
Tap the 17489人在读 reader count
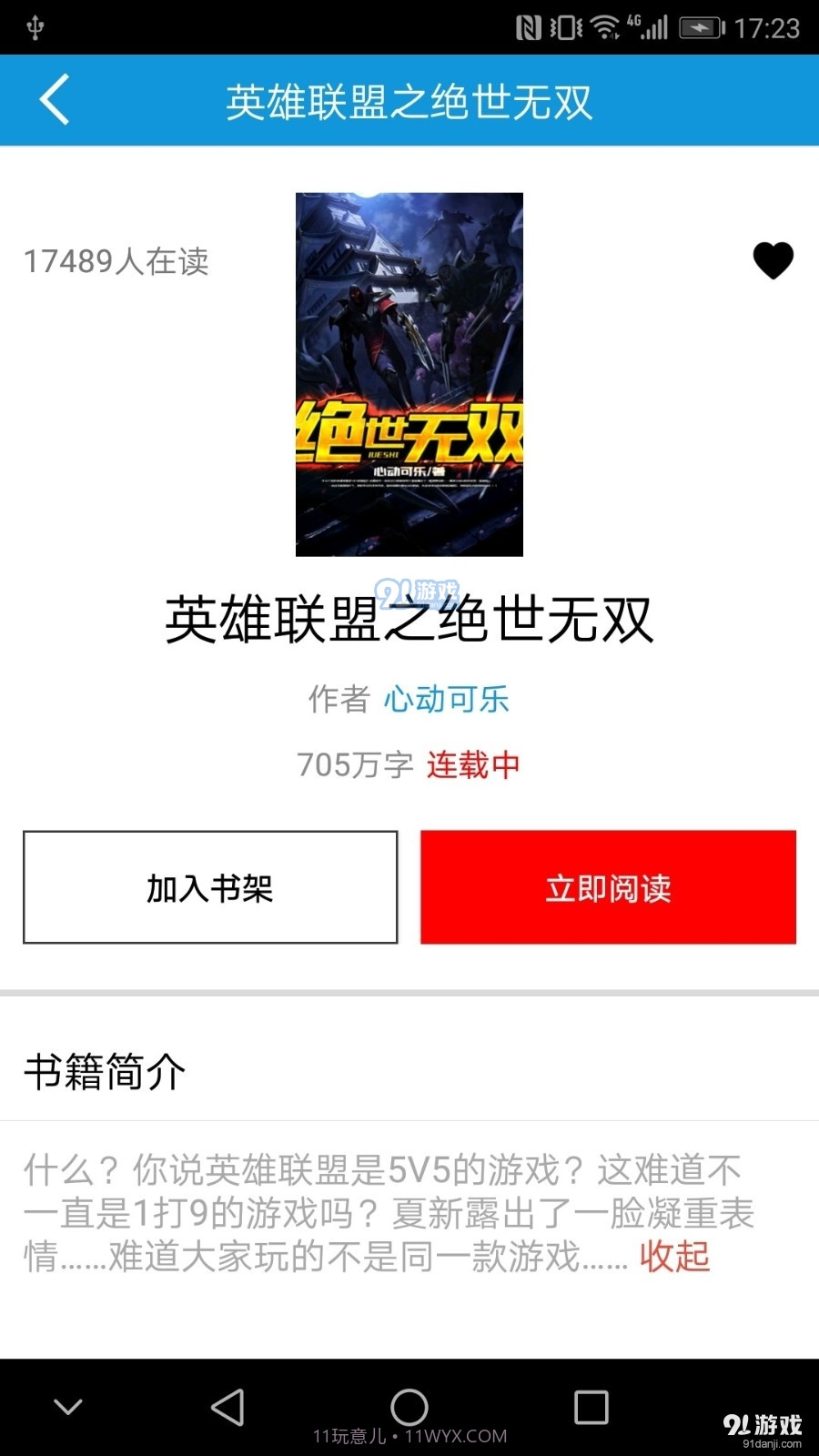pos(116,263)
